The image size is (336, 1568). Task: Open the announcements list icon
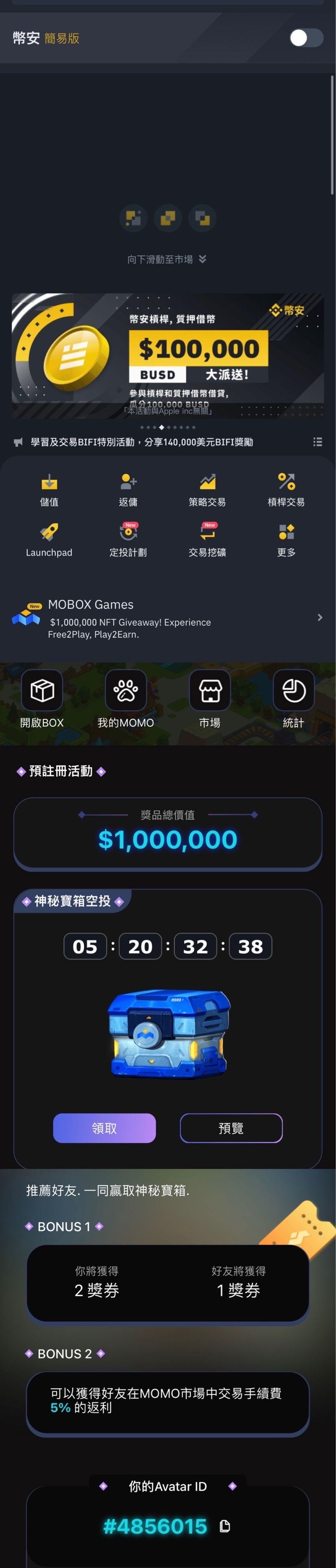click(317, 442)
